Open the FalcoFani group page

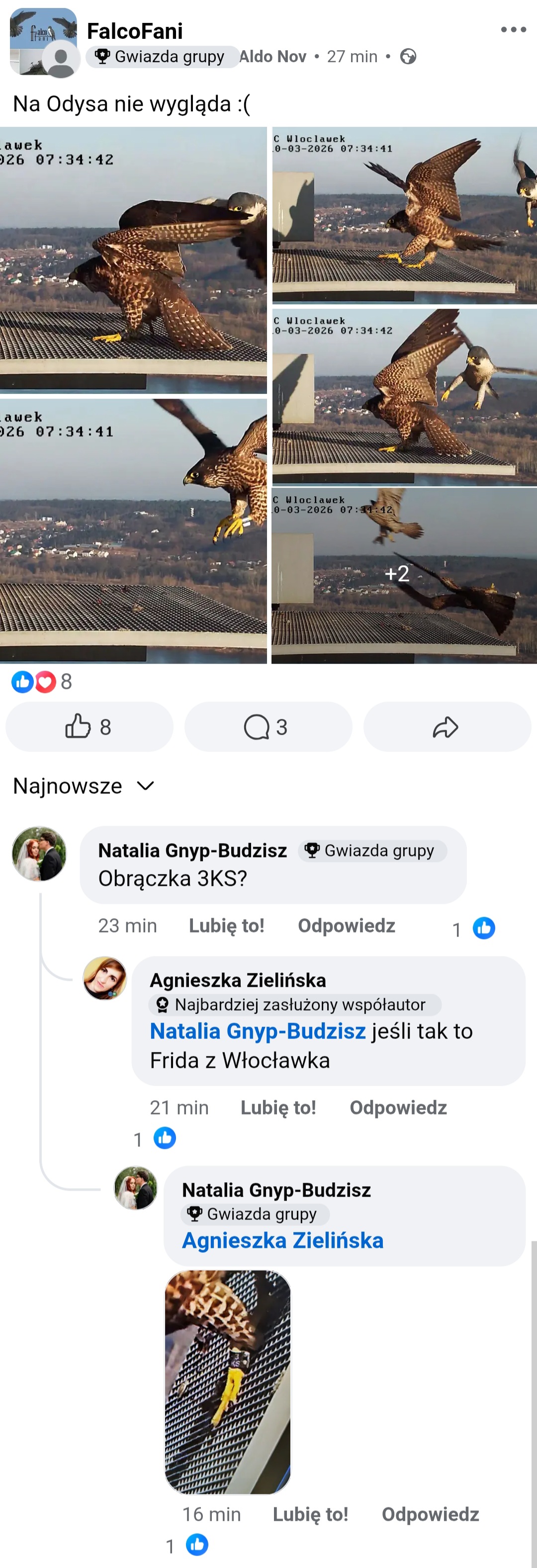135,30
